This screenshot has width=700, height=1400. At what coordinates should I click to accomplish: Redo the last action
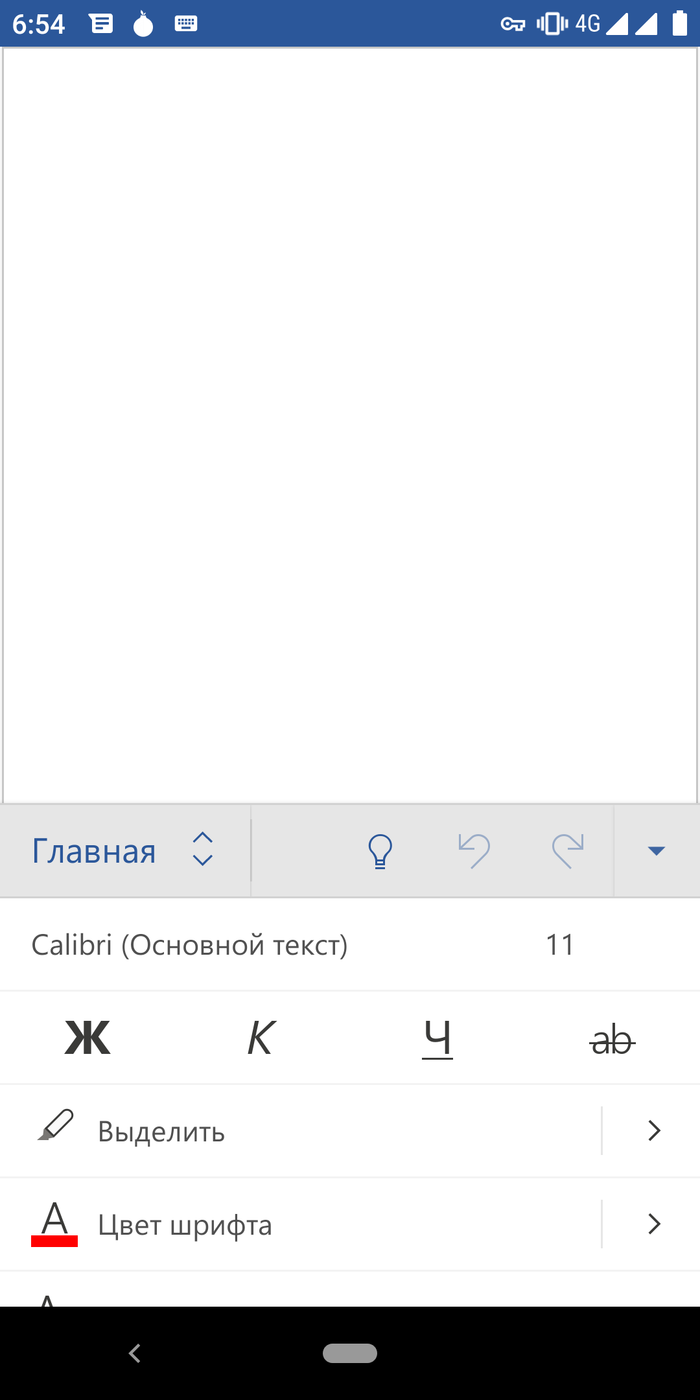[568, 851]
